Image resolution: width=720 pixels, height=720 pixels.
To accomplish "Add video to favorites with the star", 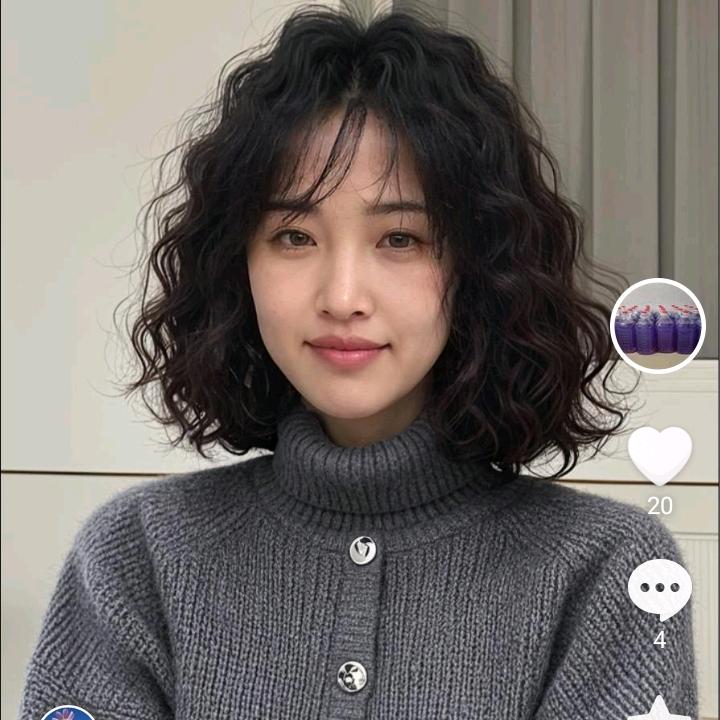I will tap(658, 708).
